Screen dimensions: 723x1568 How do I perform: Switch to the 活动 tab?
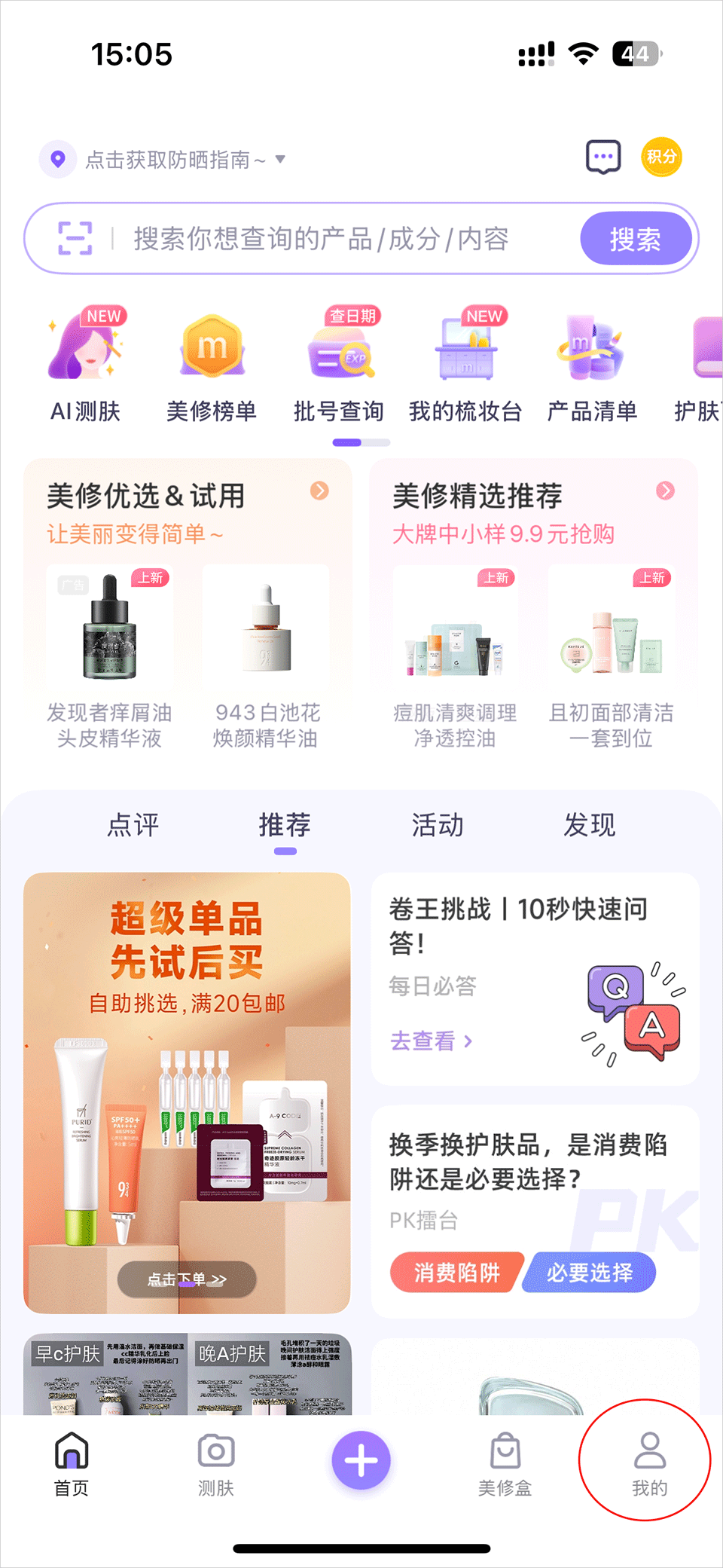(x=438, y=826)
